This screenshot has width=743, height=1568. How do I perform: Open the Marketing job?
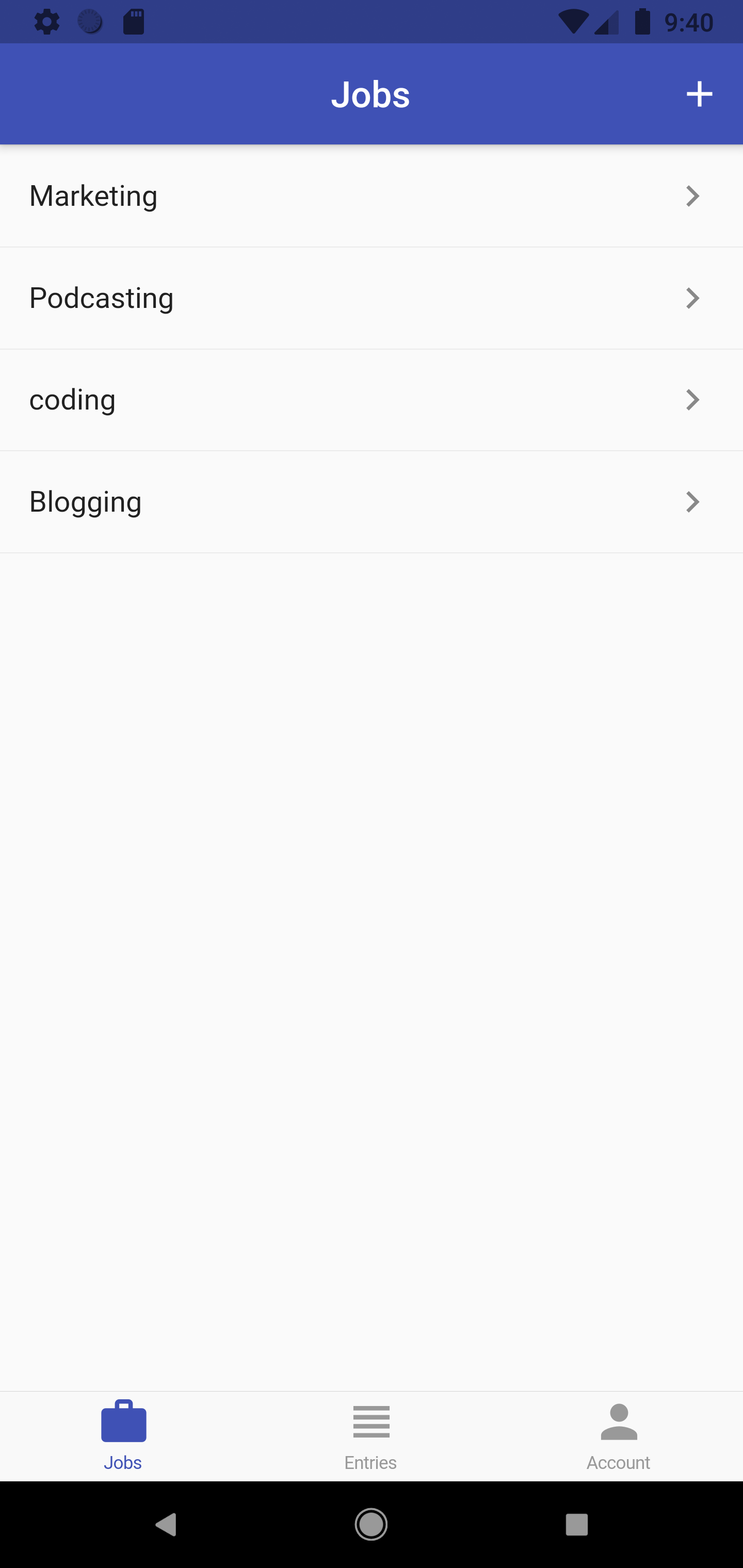[x=372, y=196]
